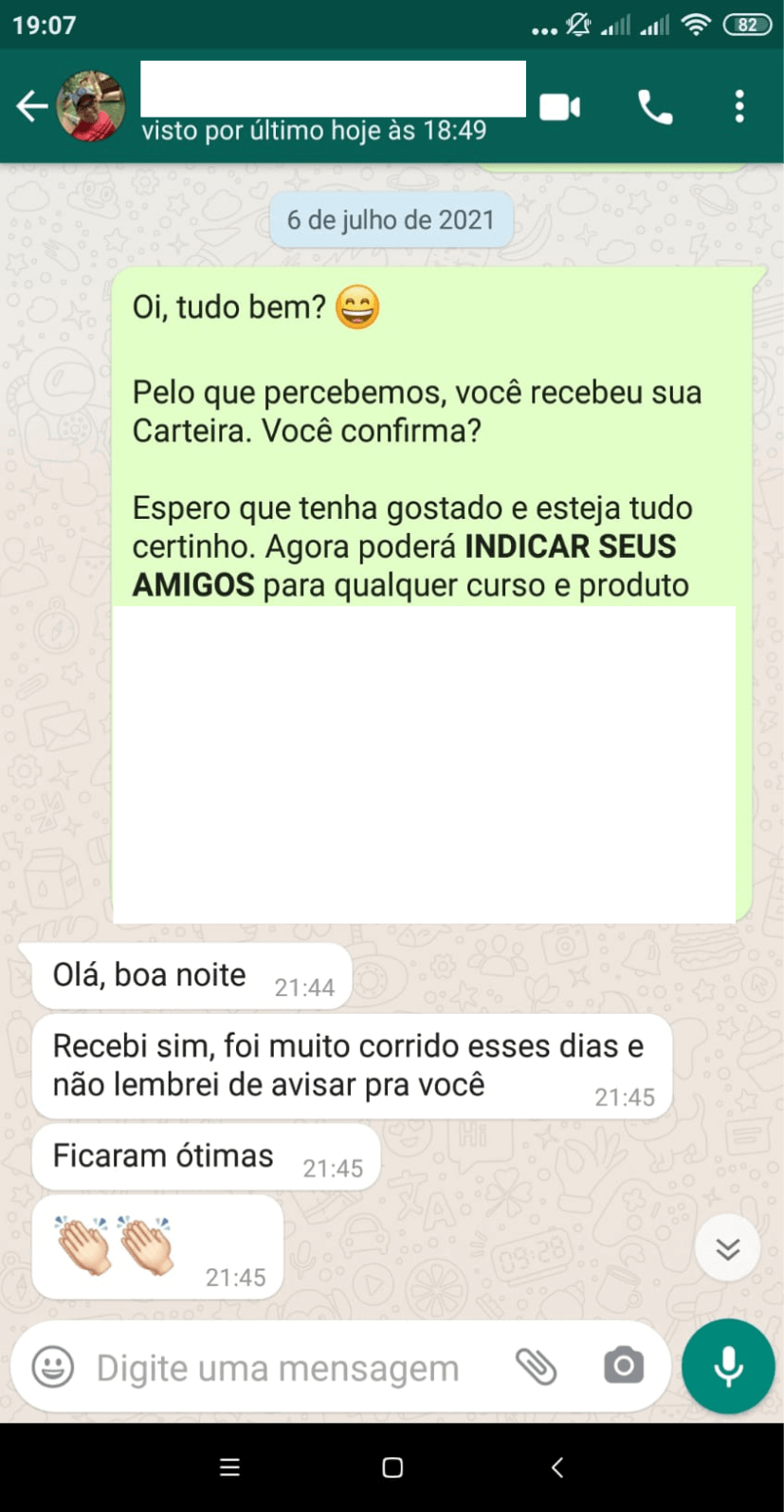The image size is (784, 1512).
Task: Open the contact's profile picture
Action: pyautogui.click(x=92, y=105)
